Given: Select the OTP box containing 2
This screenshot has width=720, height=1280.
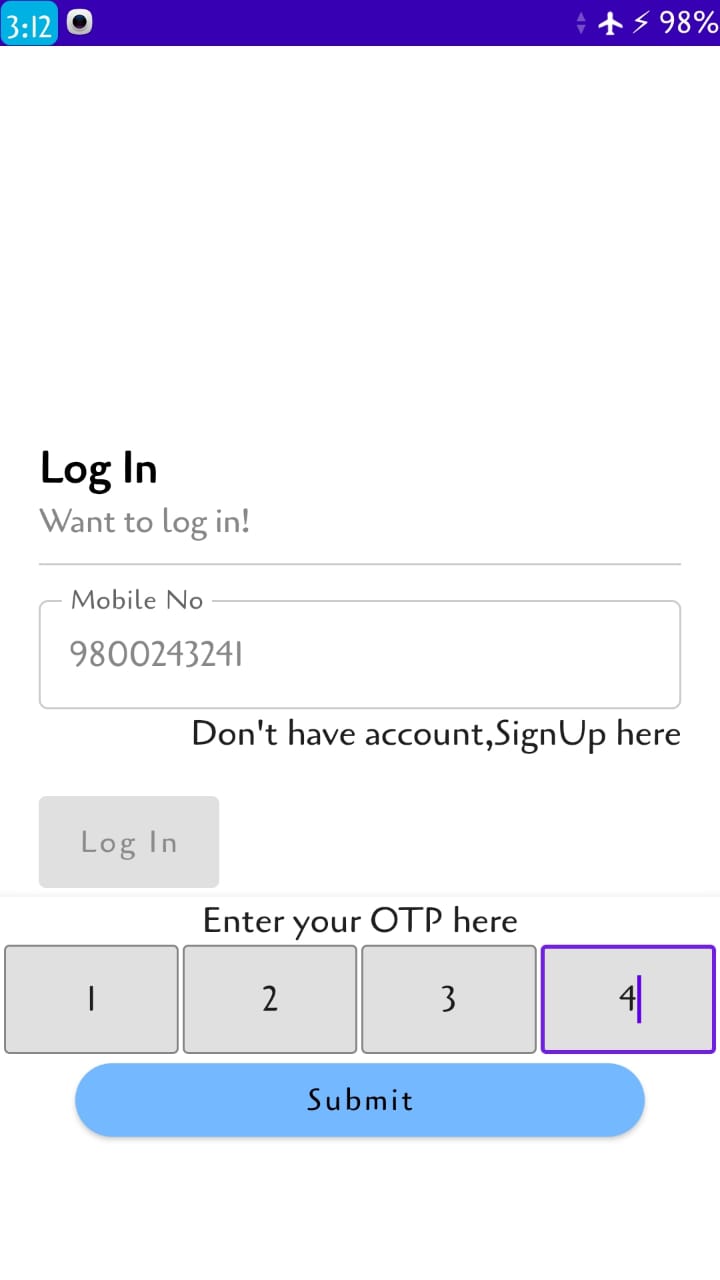Looking at the screenshot, I should click(270, 999).
